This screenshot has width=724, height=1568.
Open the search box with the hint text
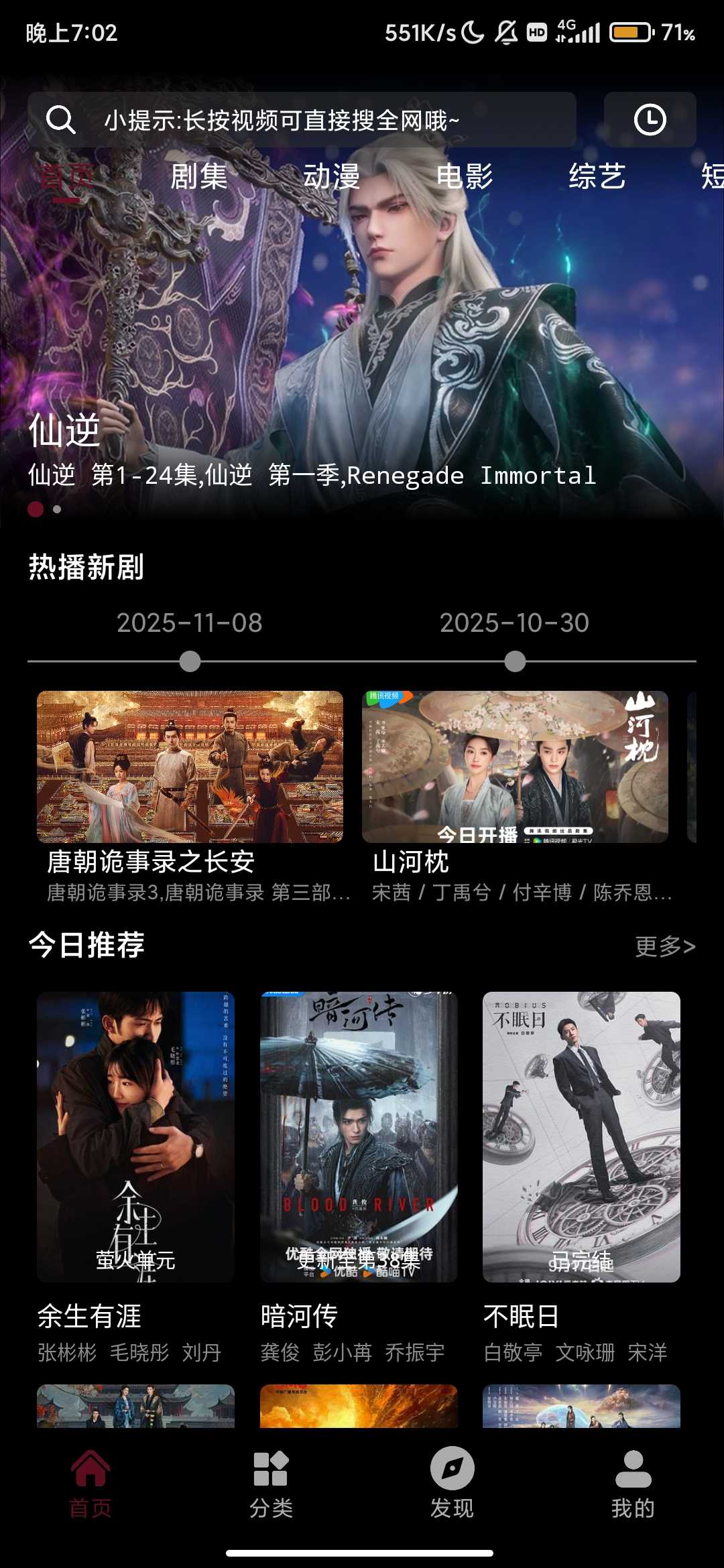tap(302, 120)
